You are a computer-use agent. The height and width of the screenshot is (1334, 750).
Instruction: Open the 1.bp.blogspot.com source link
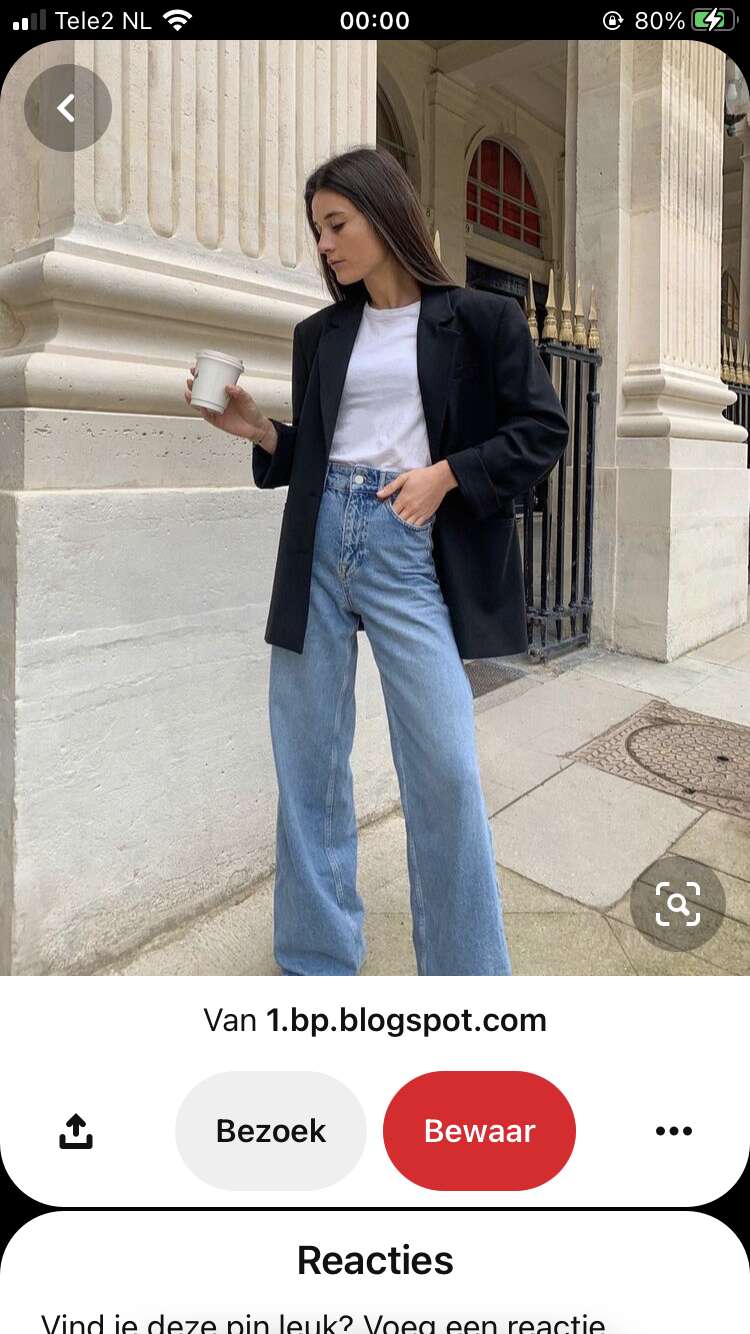tap(406, 1020)
